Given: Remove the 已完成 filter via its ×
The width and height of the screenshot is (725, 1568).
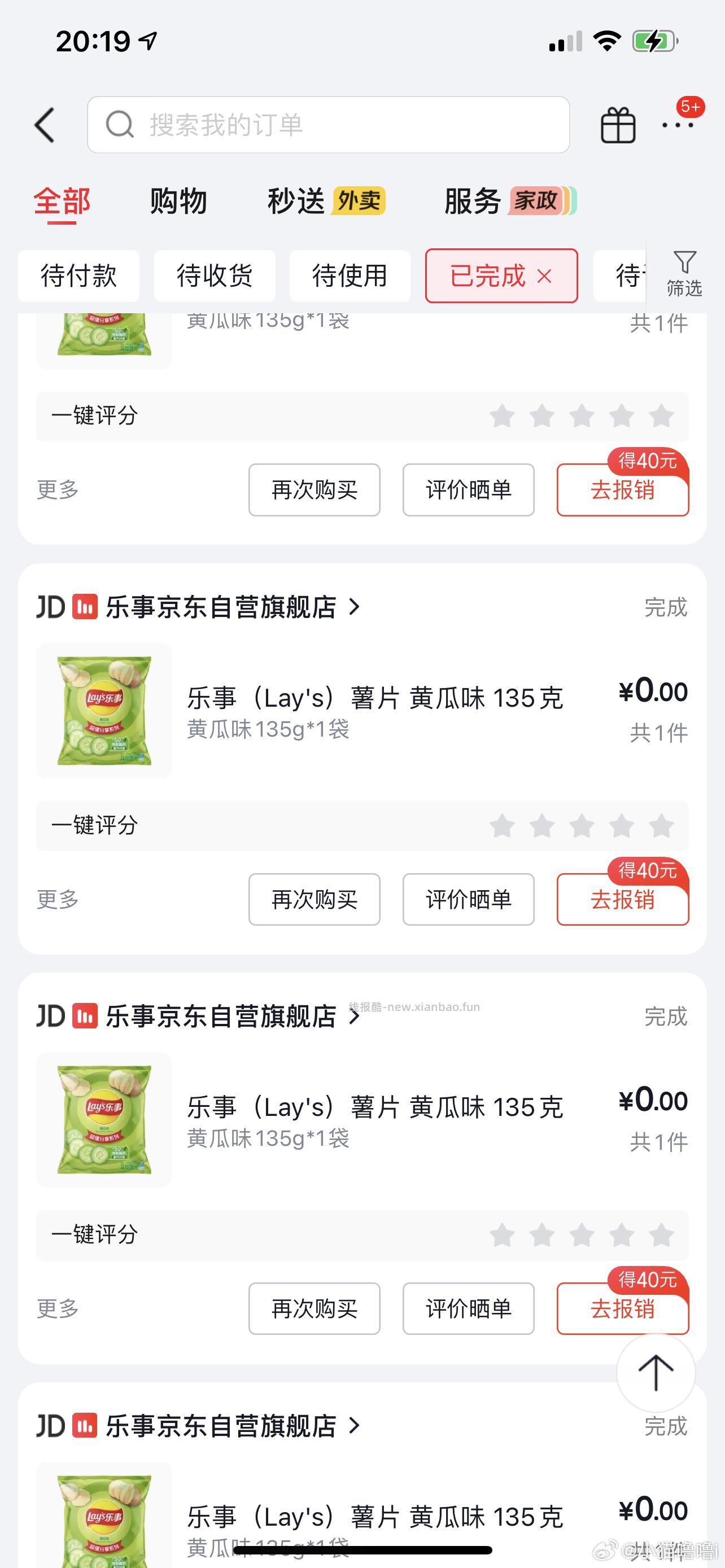Looking at the screenshot, I should point(546,276).
